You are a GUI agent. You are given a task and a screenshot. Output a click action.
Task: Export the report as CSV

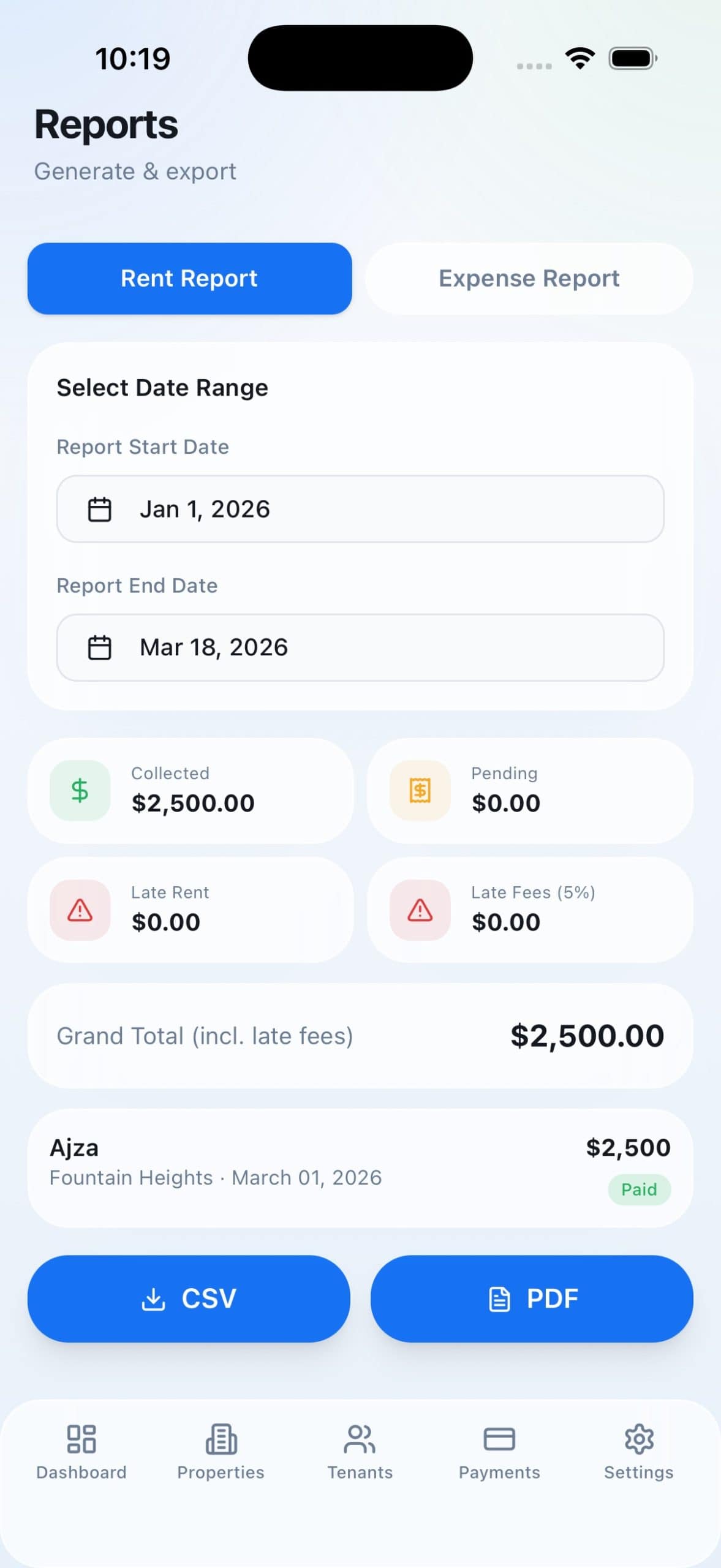189,1298
